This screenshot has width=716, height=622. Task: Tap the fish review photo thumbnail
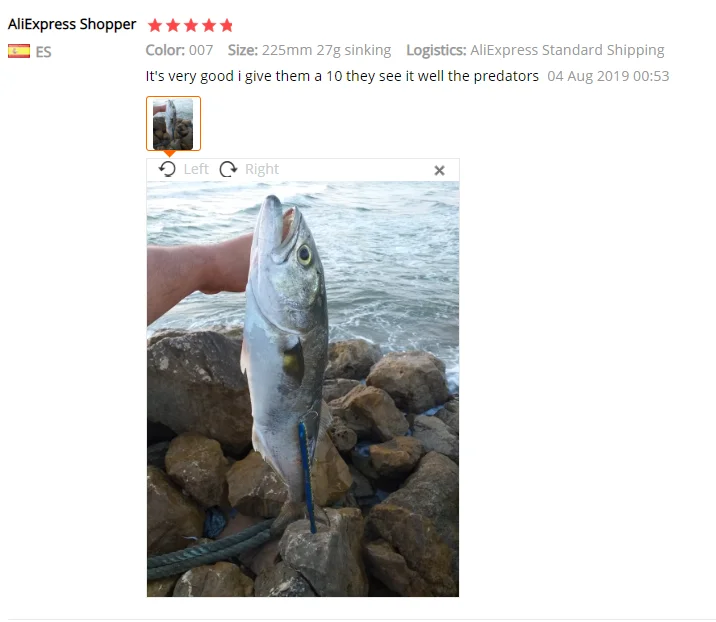coord(173,123)
